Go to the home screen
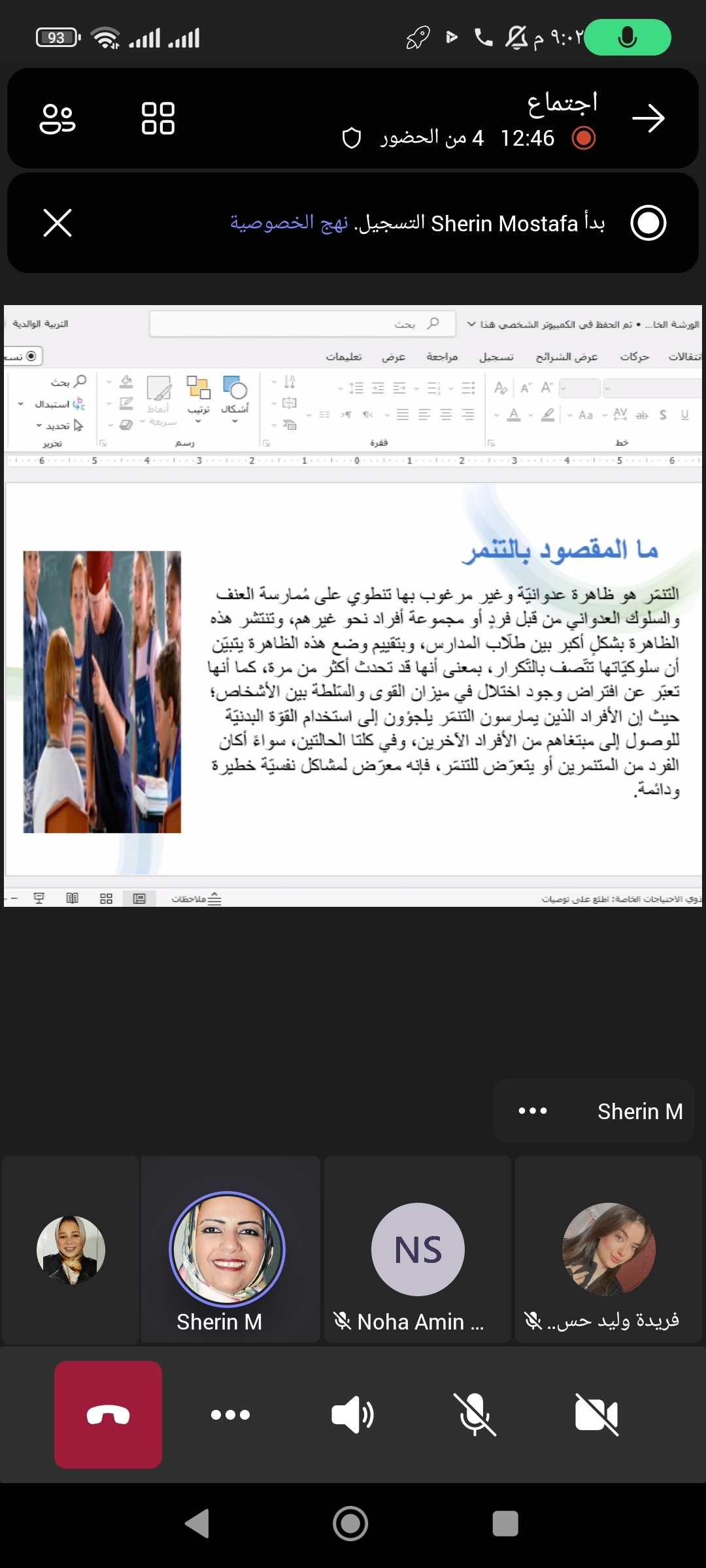 click(x=350, y=1524)
